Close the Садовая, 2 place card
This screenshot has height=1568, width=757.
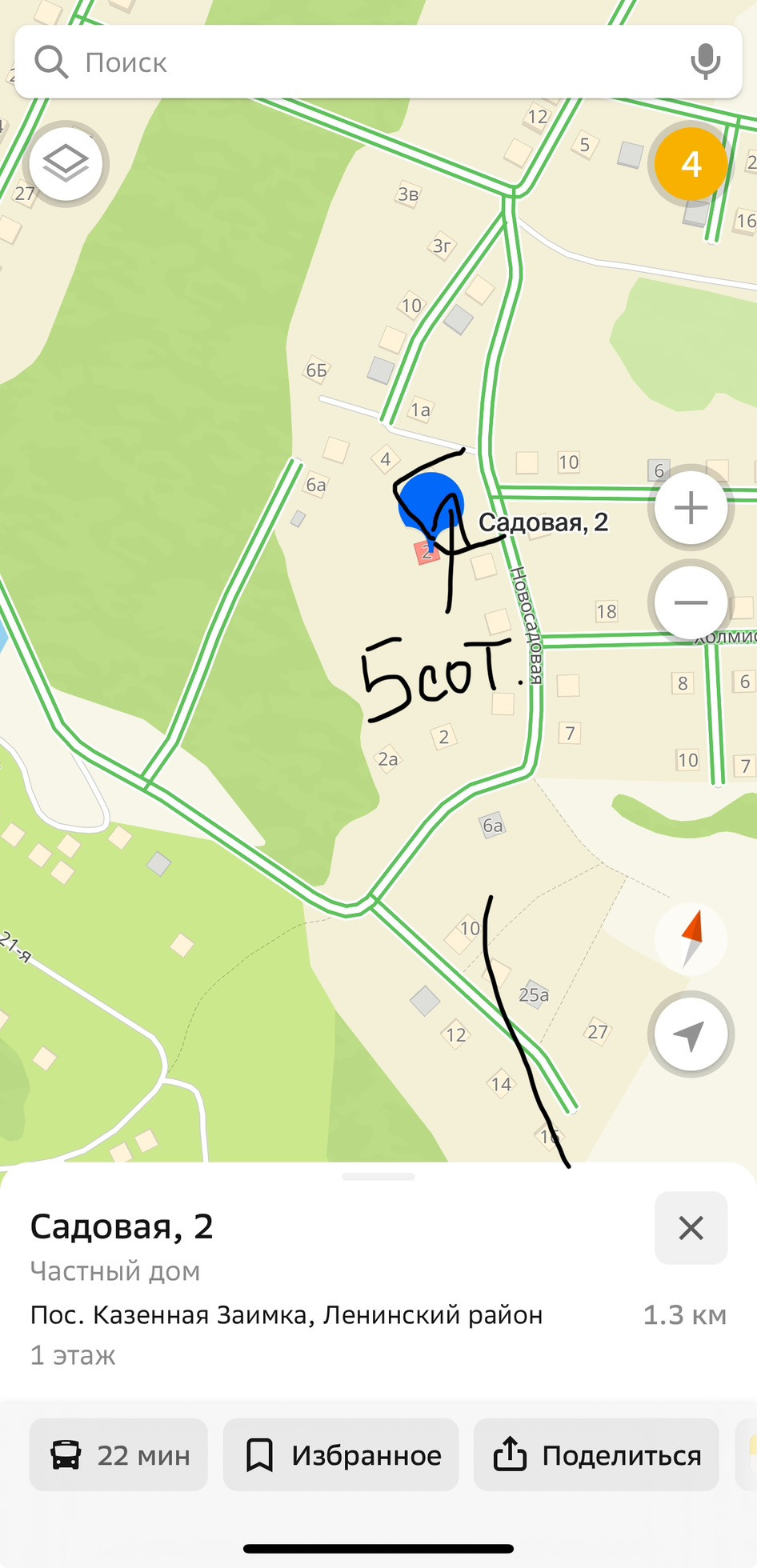(x=691, y=1228)
